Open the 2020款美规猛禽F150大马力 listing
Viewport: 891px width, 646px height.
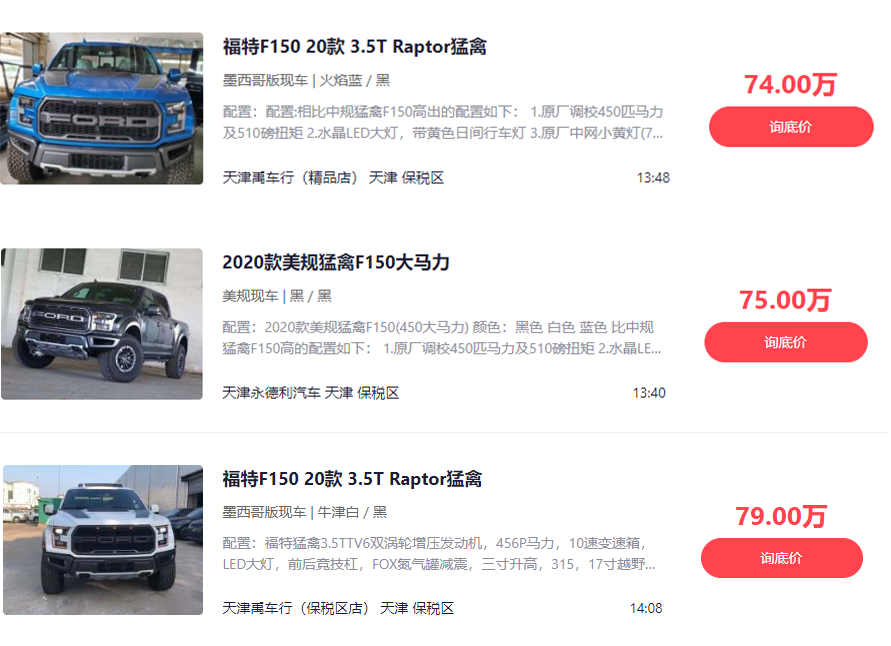[x=335, y=263]
